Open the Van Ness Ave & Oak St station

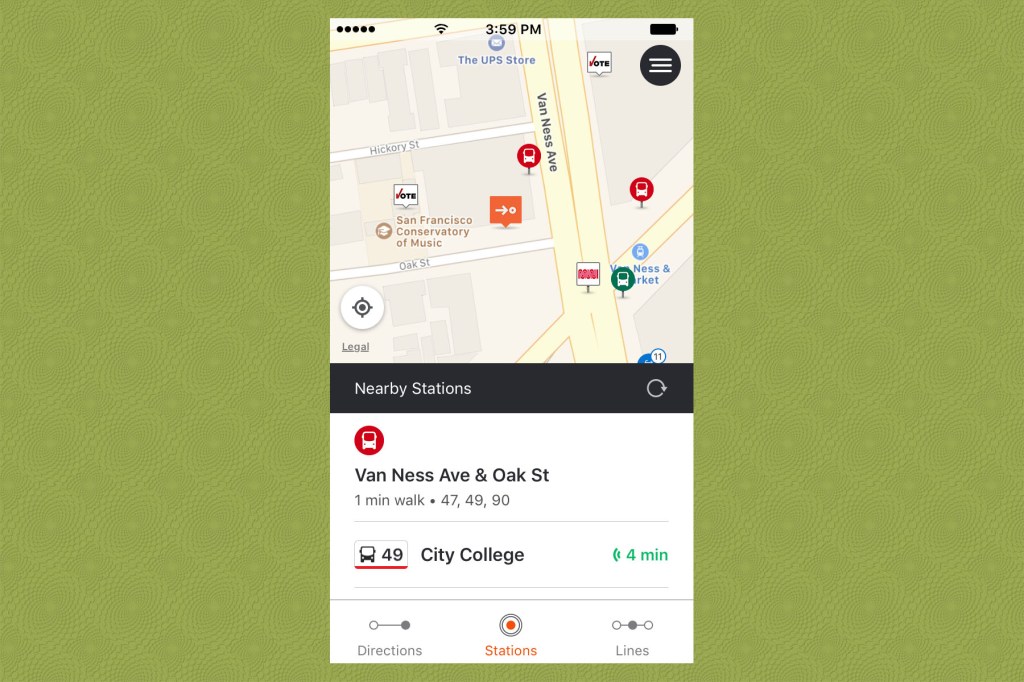[452, 475]
